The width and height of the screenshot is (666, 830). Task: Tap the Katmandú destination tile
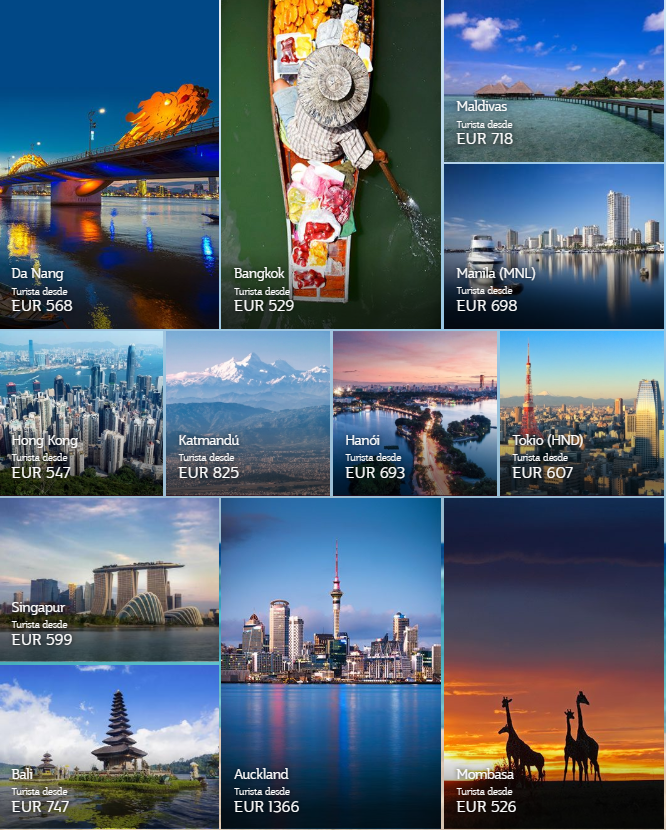[248, 413]
